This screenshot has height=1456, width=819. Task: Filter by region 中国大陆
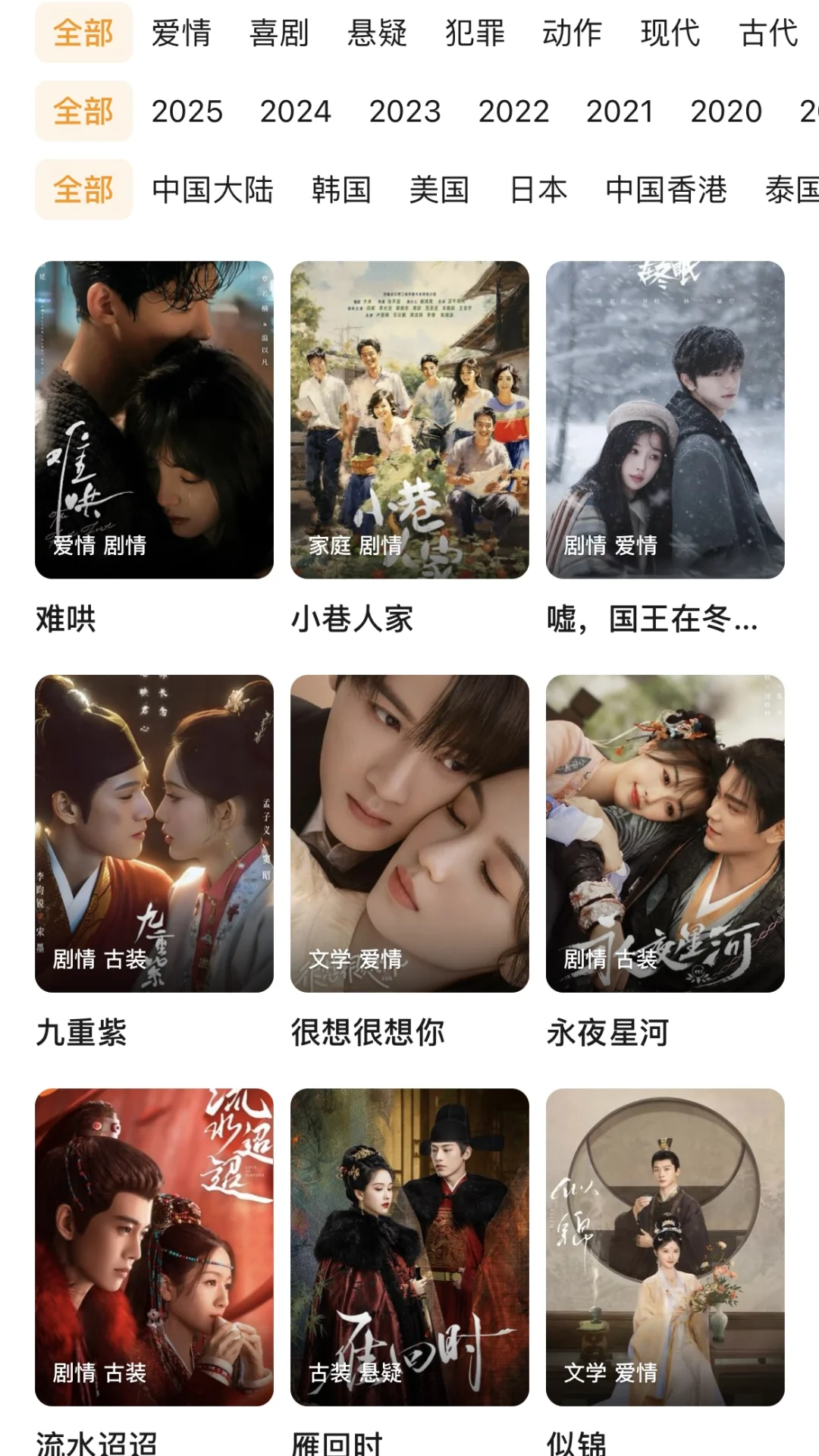[x=212, y=190]
